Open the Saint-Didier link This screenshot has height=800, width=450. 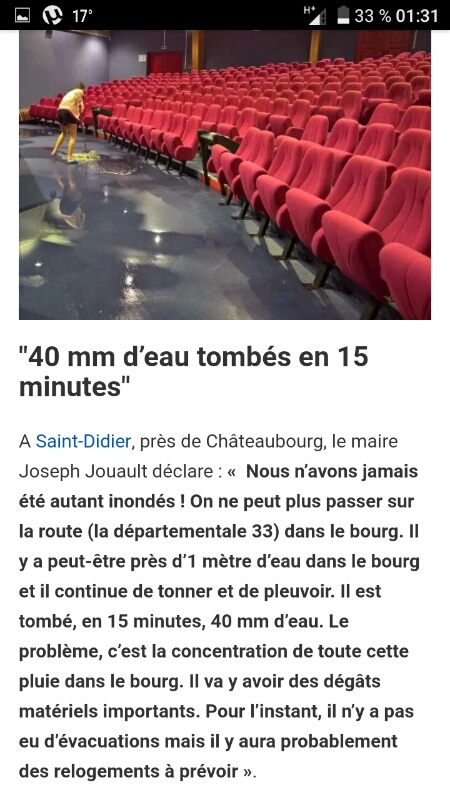(83, 441)
